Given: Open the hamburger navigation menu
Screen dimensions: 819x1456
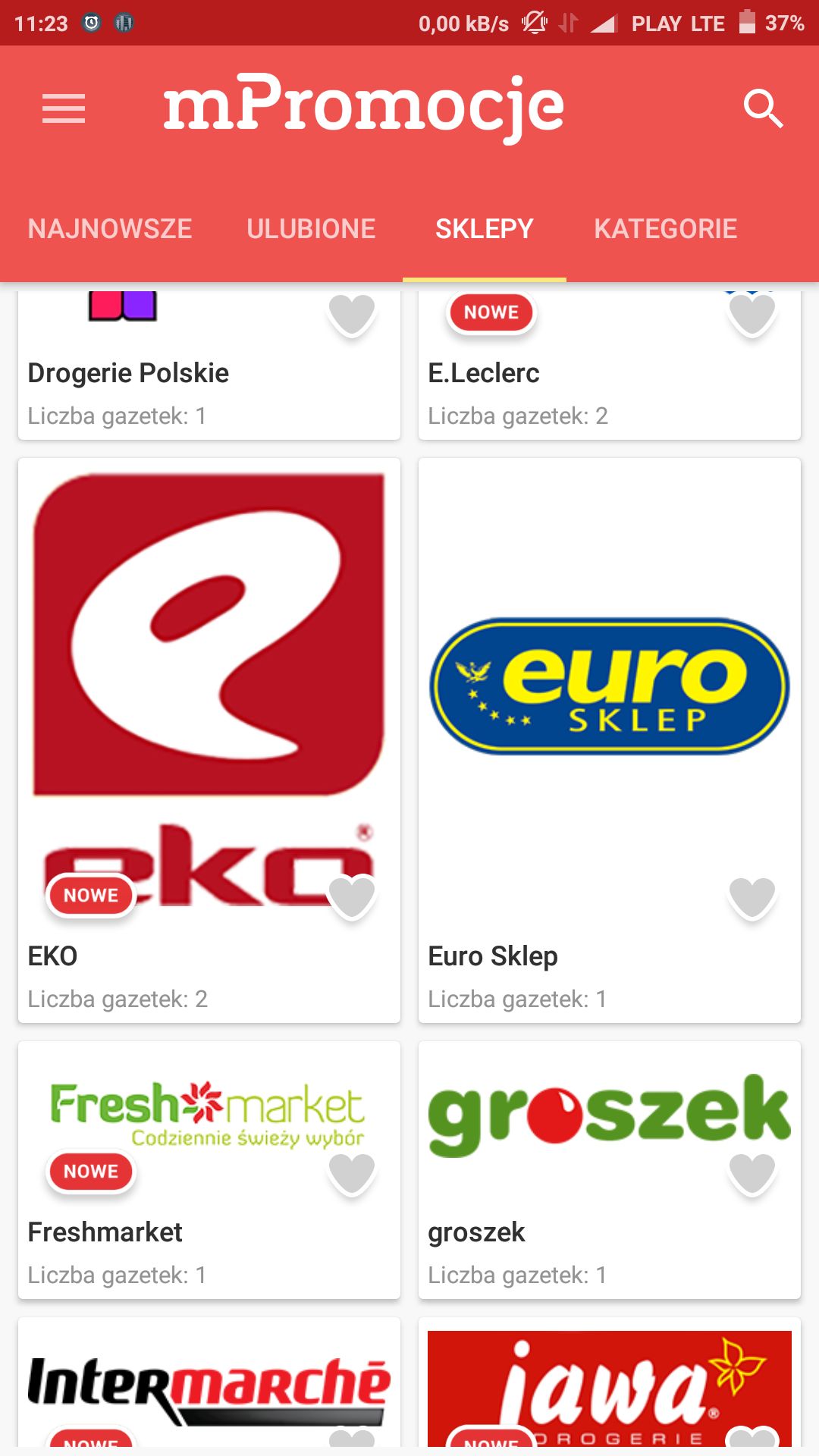Looking at the screenshot, I should pos(64,108).
